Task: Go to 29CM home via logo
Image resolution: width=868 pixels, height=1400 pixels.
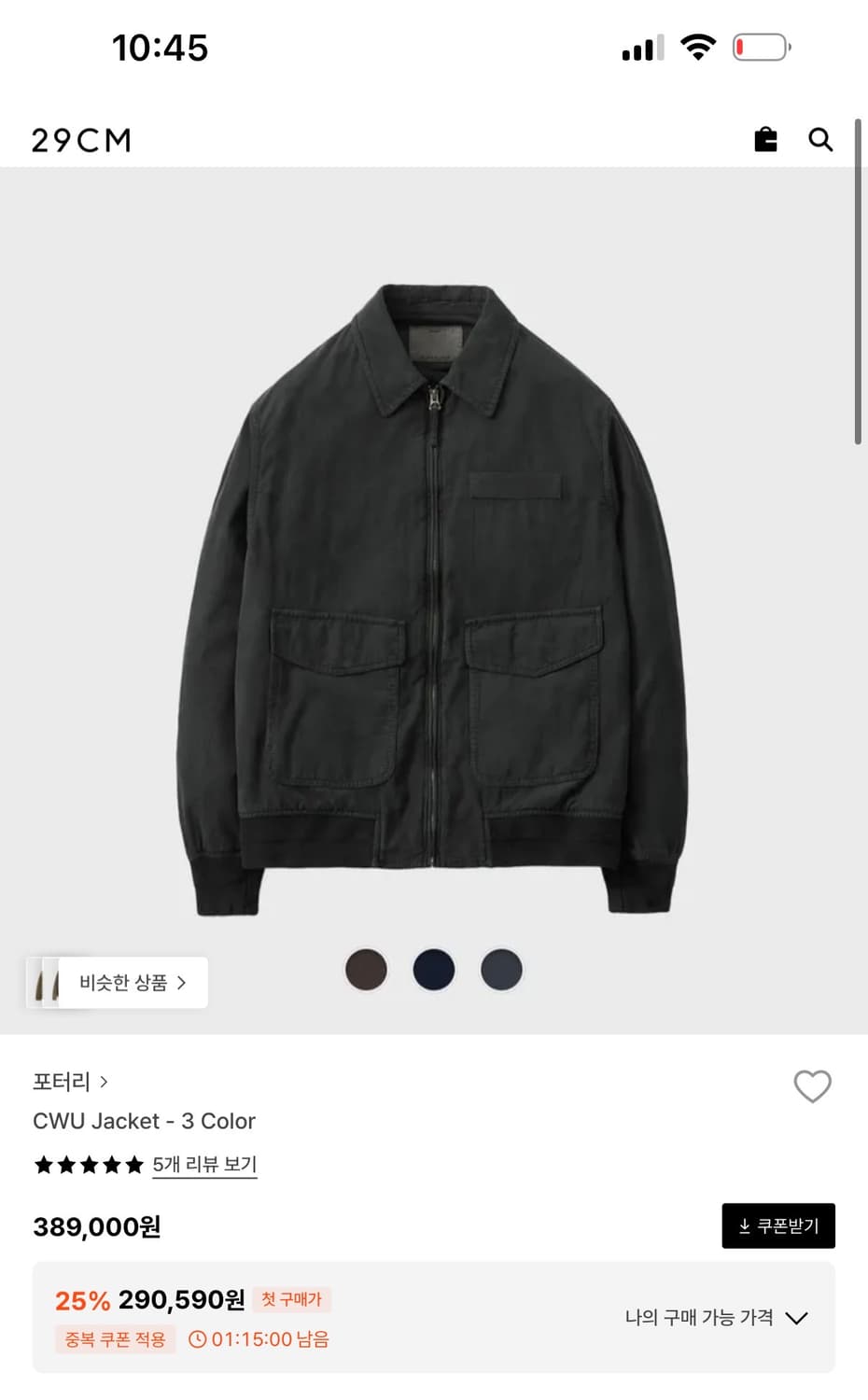Action: point(82,140)
